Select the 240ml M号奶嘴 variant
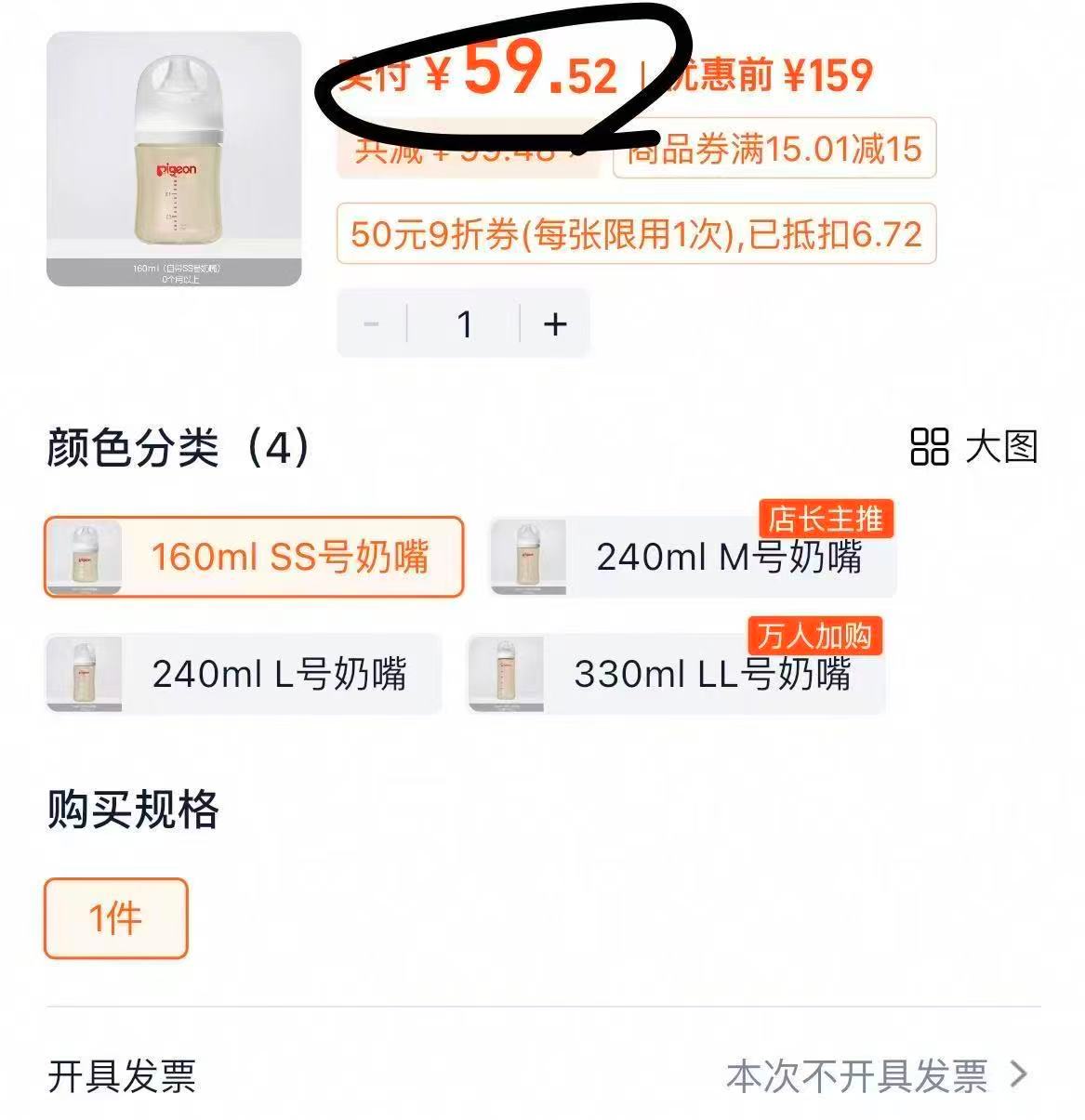Image resolution: width=1085 pixels, height=1120 pixels. point(694,557)
